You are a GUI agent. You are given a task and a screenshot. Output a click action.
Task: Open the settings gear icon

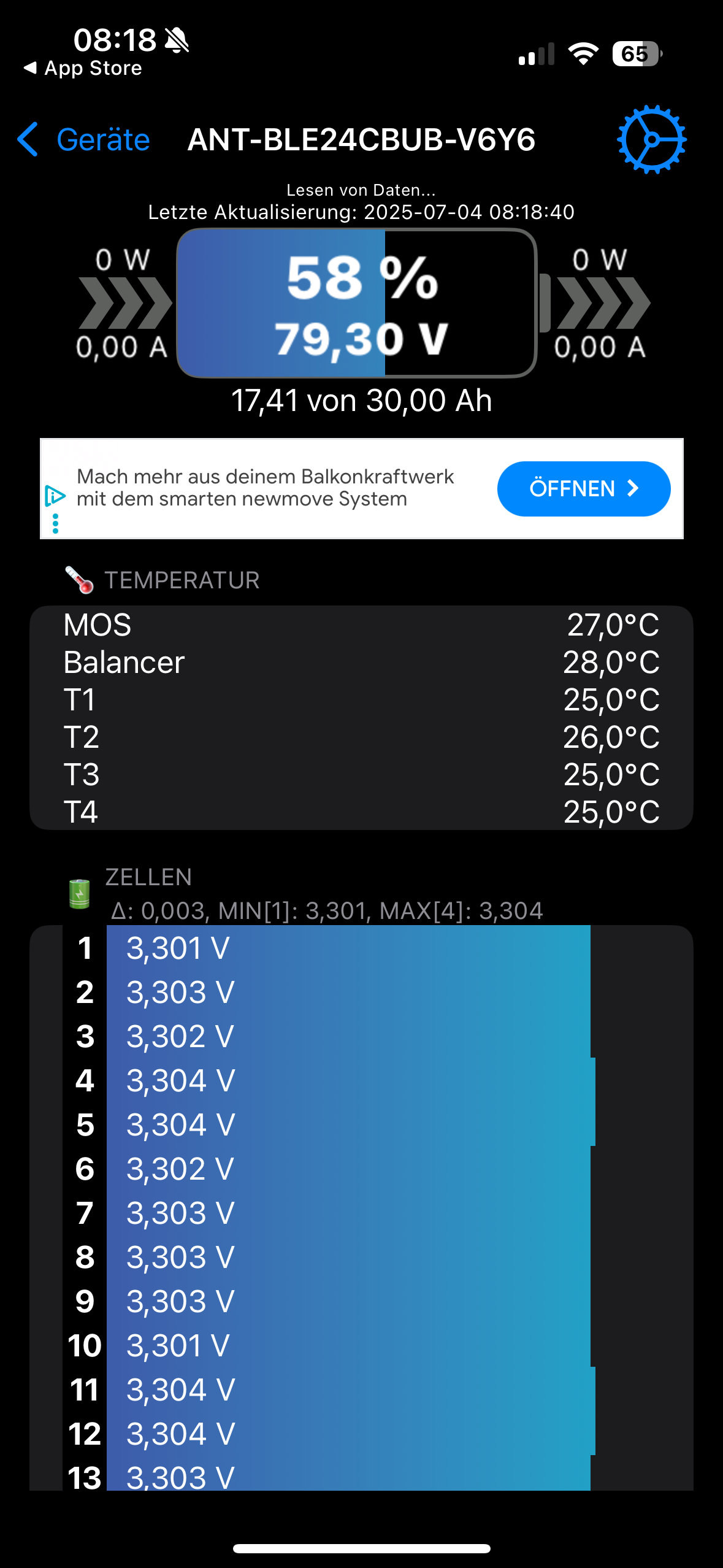click(x=651, y=139)
